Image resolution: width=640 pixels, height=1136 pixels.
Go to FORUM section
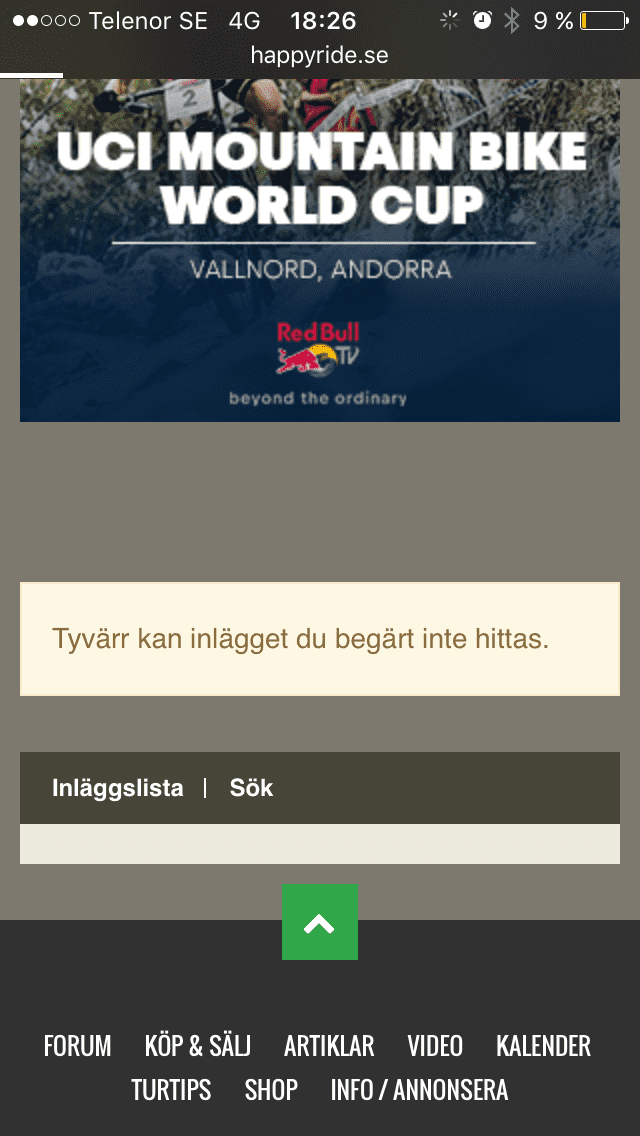click(x=78, y=1046)
